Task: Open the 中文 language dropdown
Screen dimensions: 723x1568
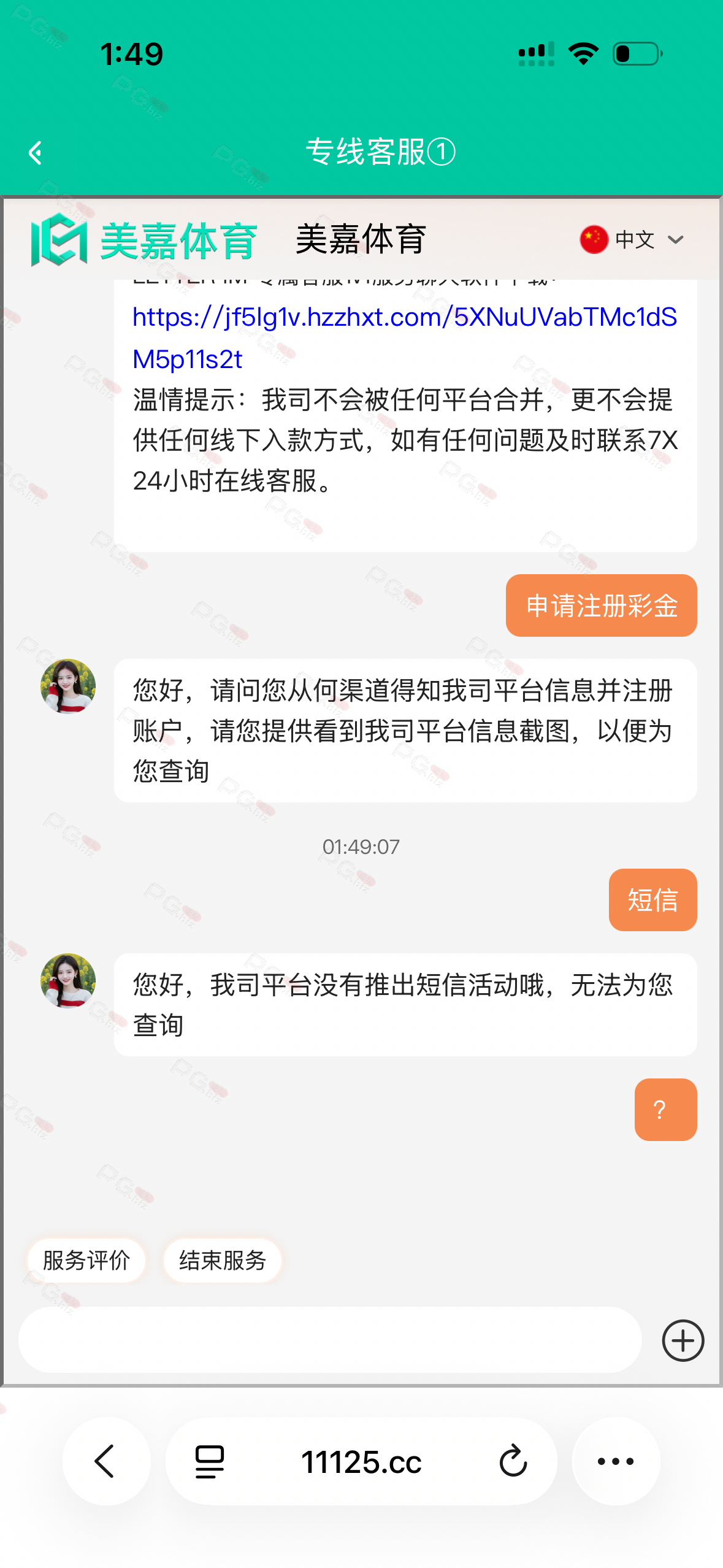Action: click(633, 240)
